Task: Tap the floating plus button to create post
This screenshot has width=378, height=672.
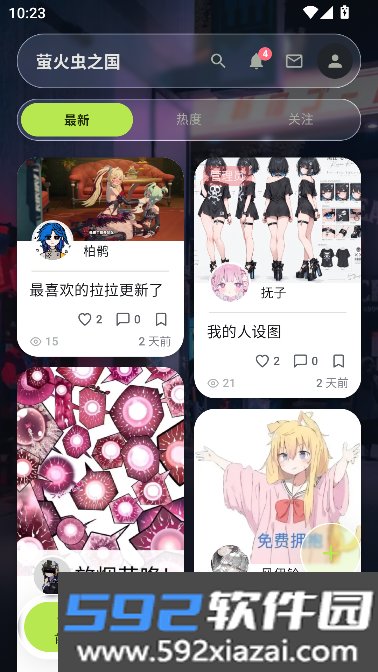Action: [330, 553]
